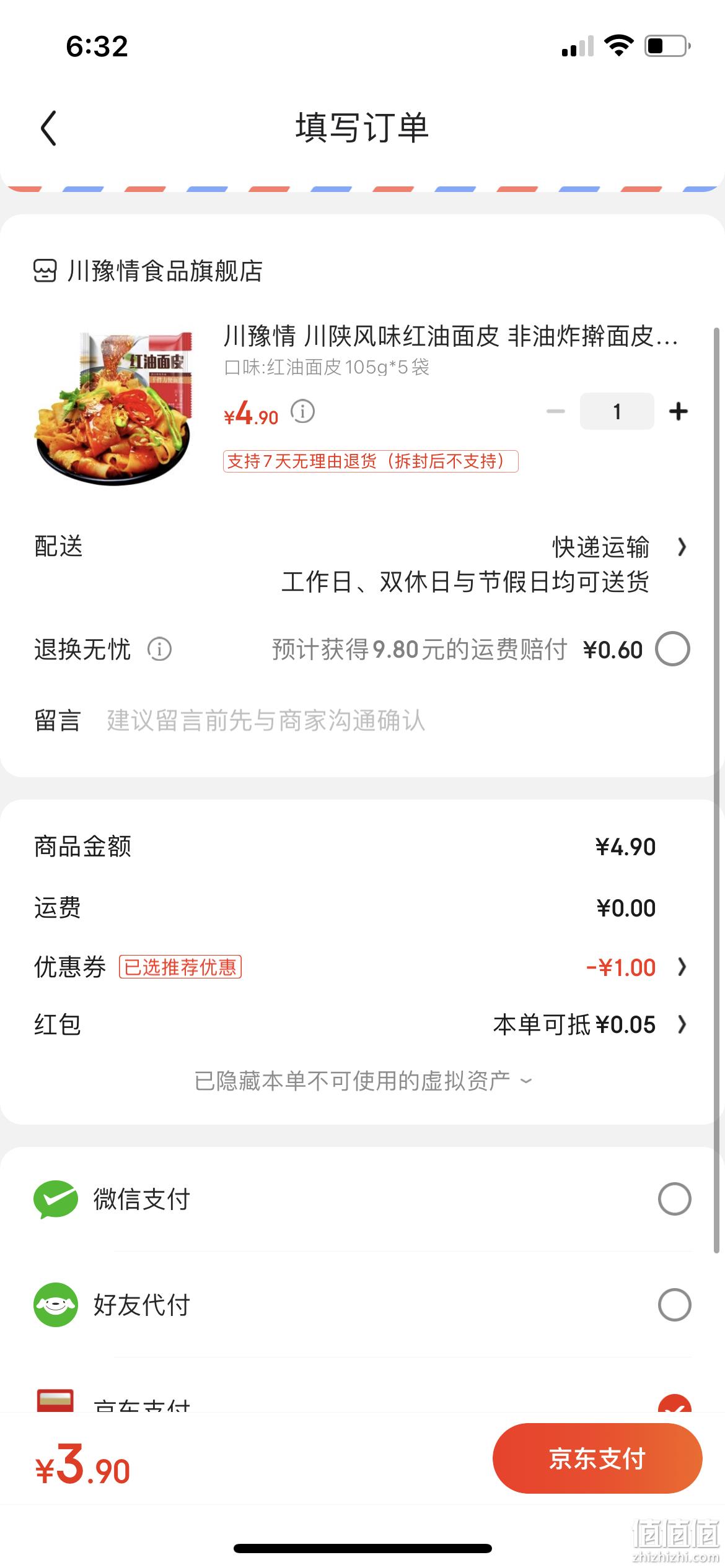Tap the price info icon beside ¥4.90

click(x=303, y=411)
